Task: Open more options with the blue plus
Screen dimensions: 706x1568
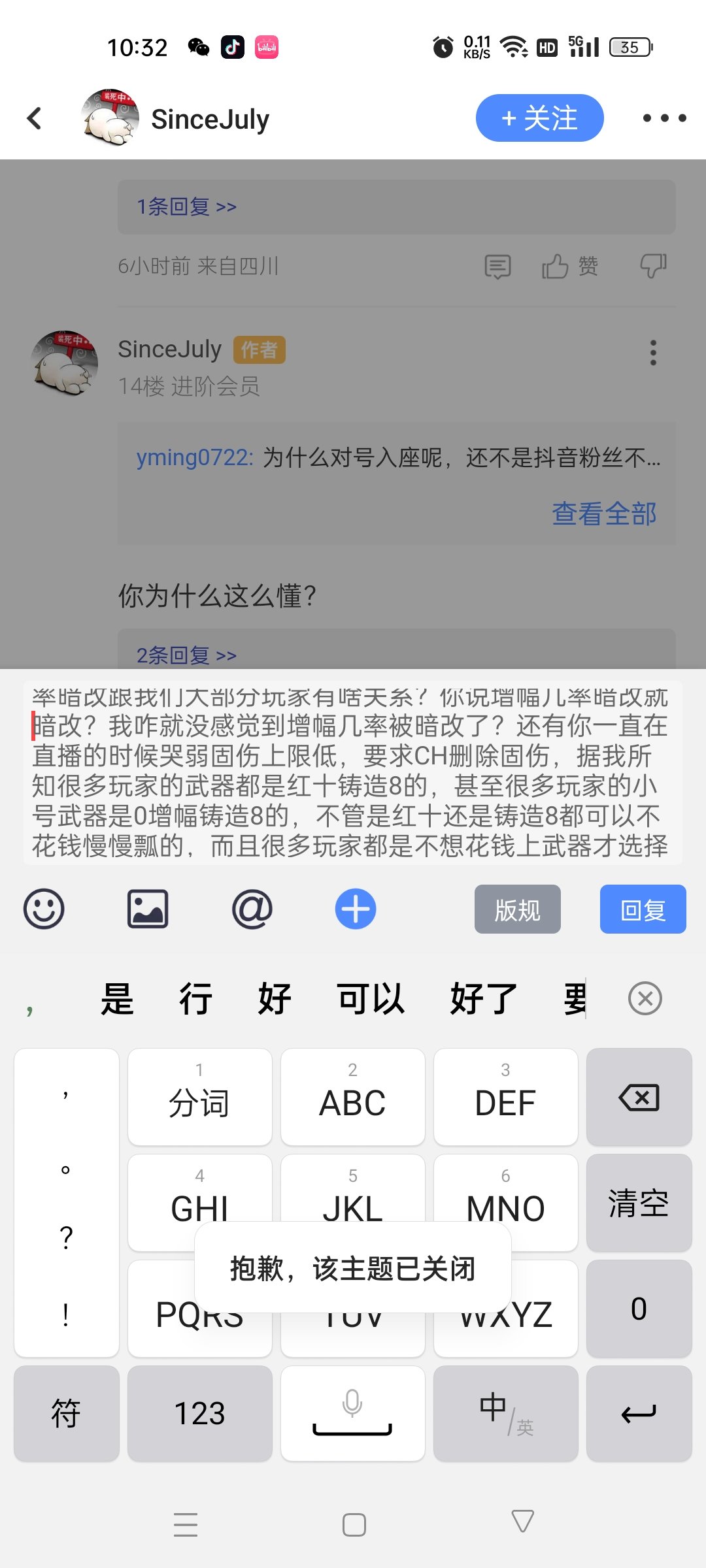Action: 356,909
